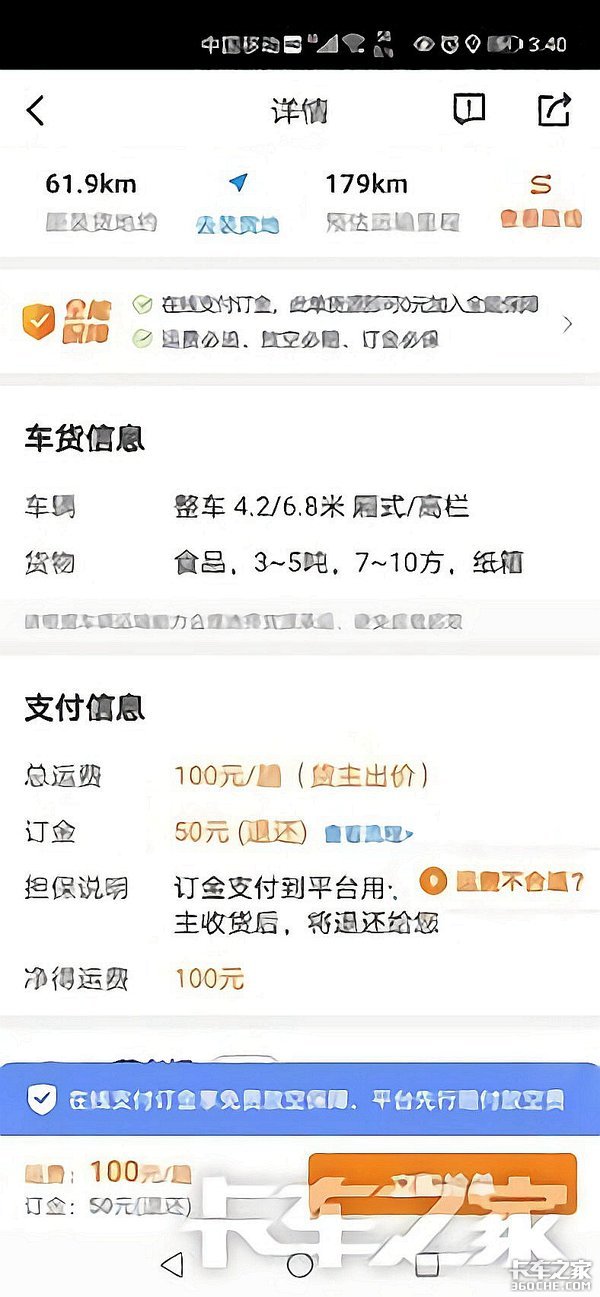Go back from the 详情 page
Screen dimensions: 600x1297
click(x=36, y=110)
